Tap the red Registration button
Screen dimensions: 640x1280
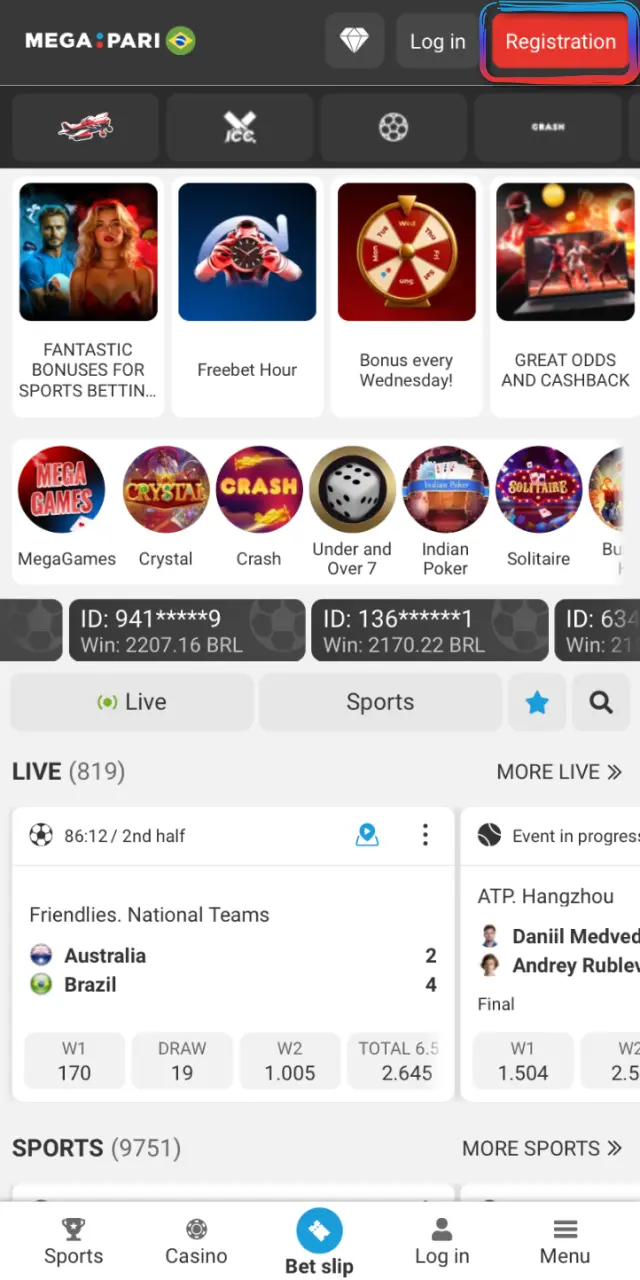560,42
